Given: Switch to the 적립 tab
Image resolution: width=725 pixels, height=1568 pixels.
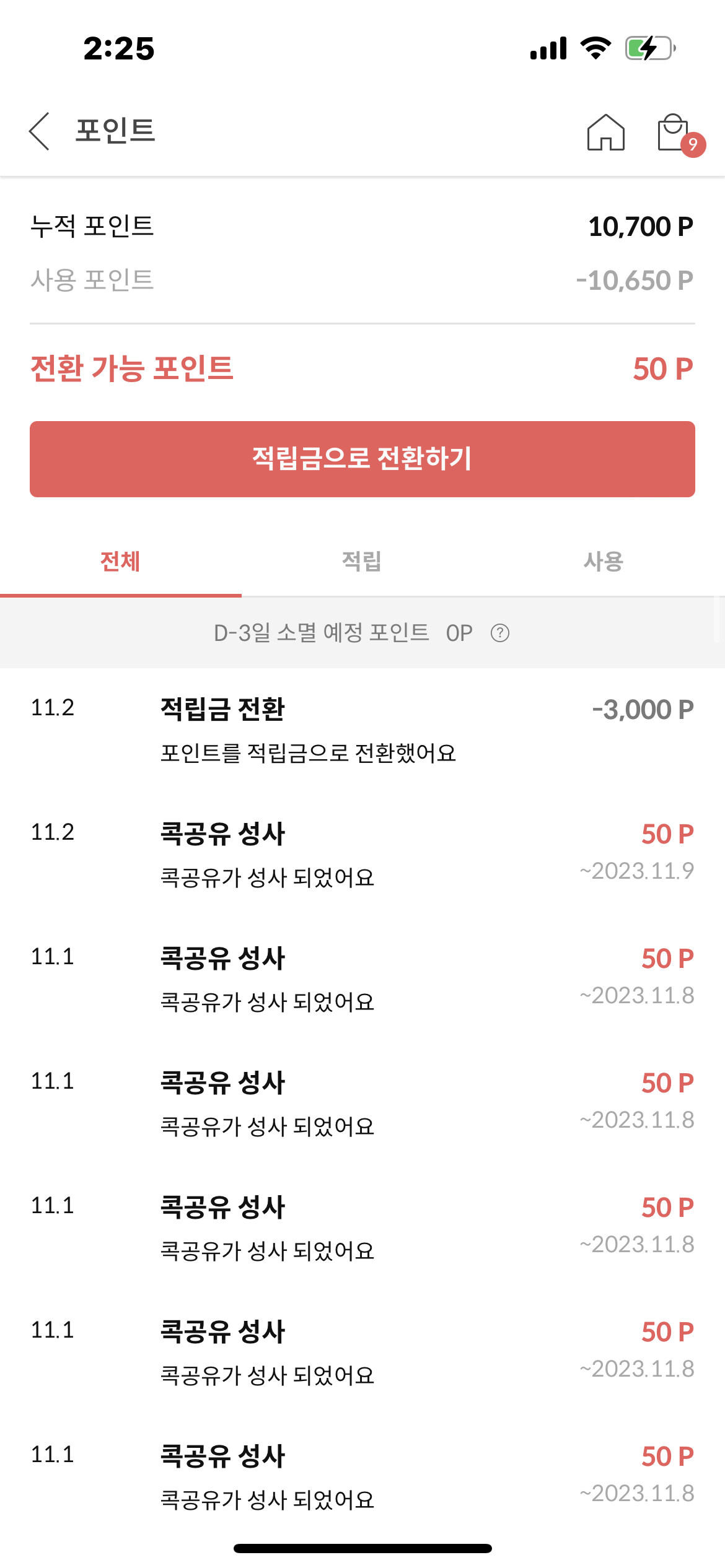Looking at the screenshot, I should pyautogui.click(x=362, y=561).
